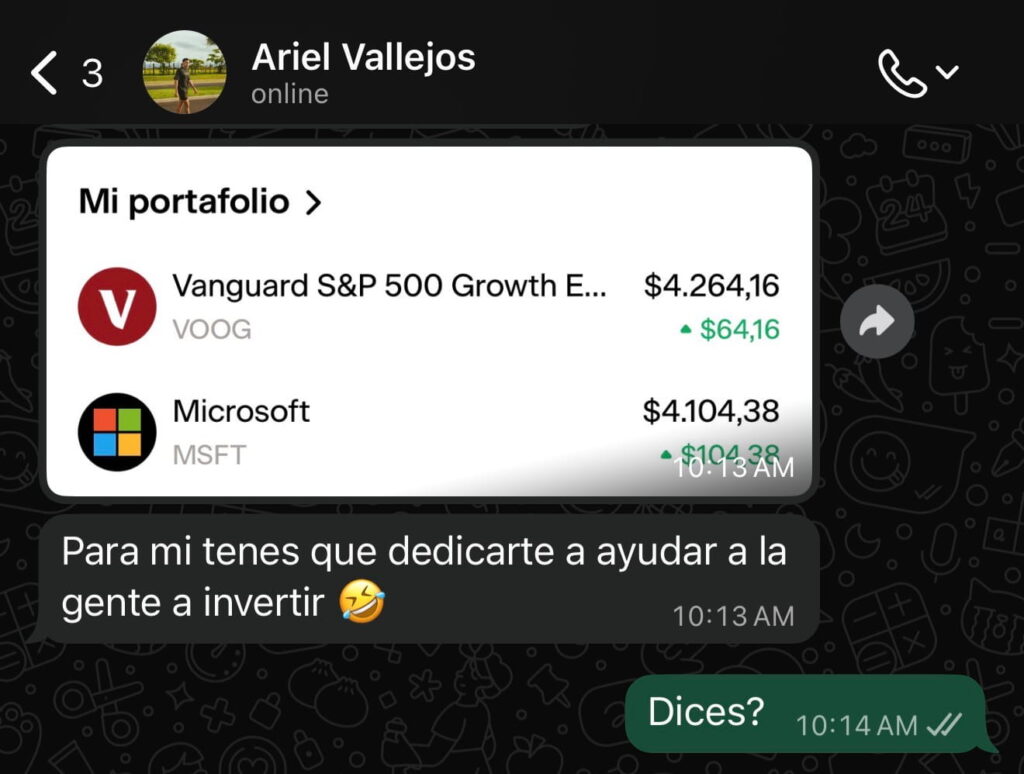Open the portfolio image message

pyautogui.click(x=428, y=322)
